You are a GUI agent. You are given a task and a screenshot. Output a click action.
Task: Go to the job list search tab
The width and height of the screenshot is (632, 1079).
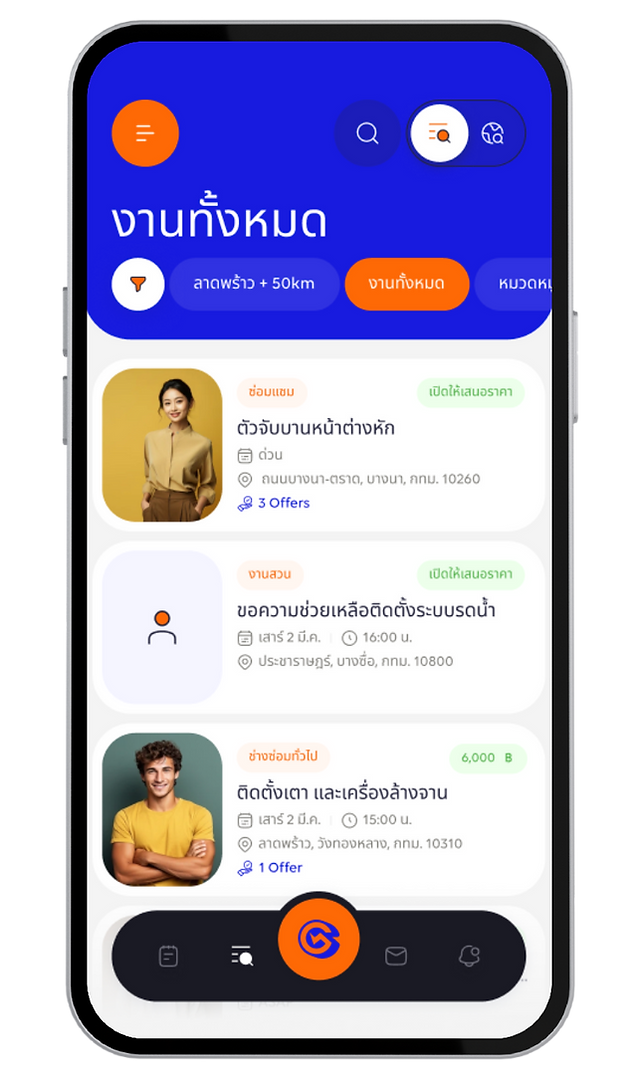click(x=241, y=956)
